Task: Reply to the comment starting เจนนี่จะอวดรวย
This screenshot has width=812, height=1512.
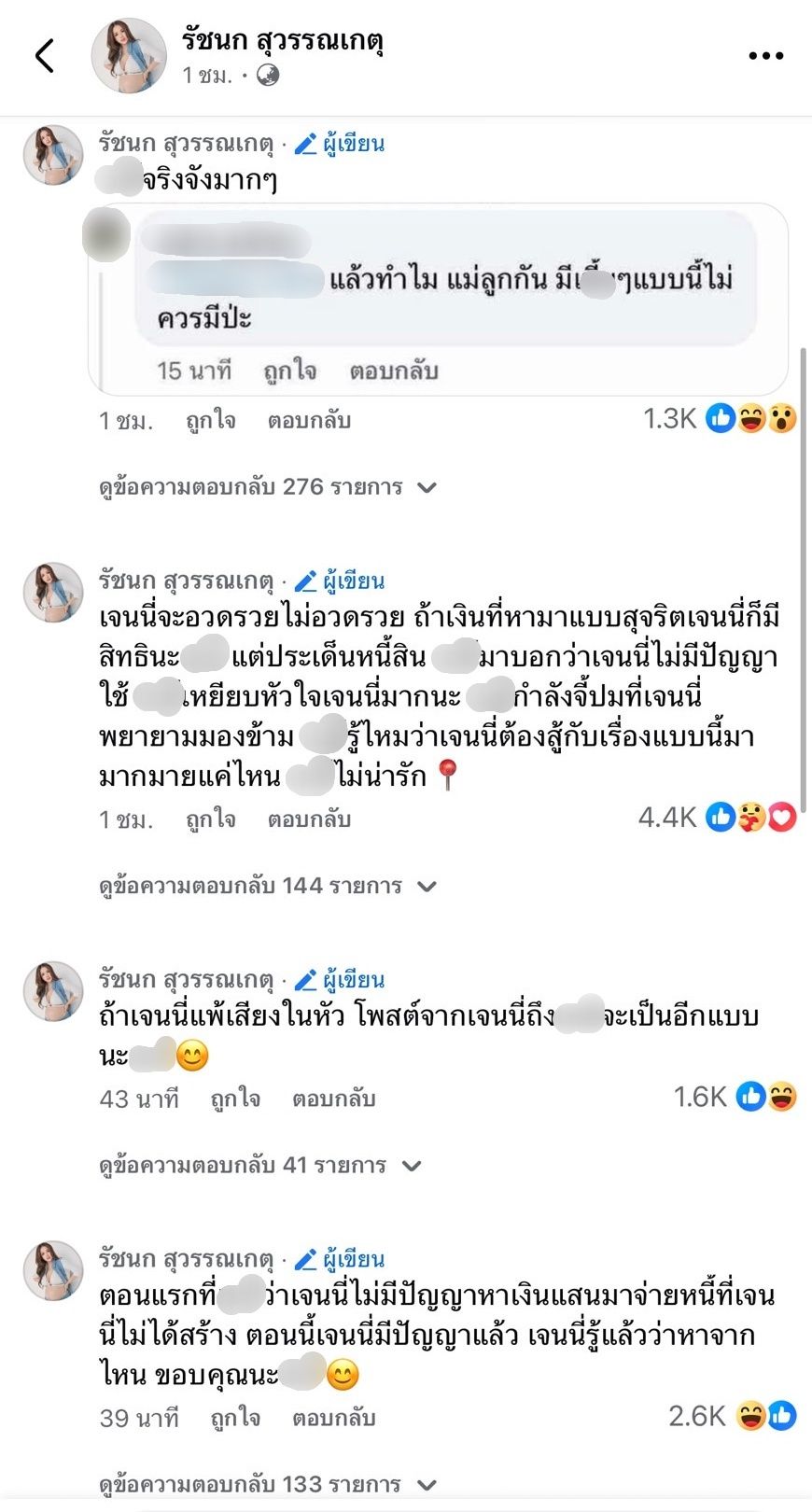Action: (309, 819)
